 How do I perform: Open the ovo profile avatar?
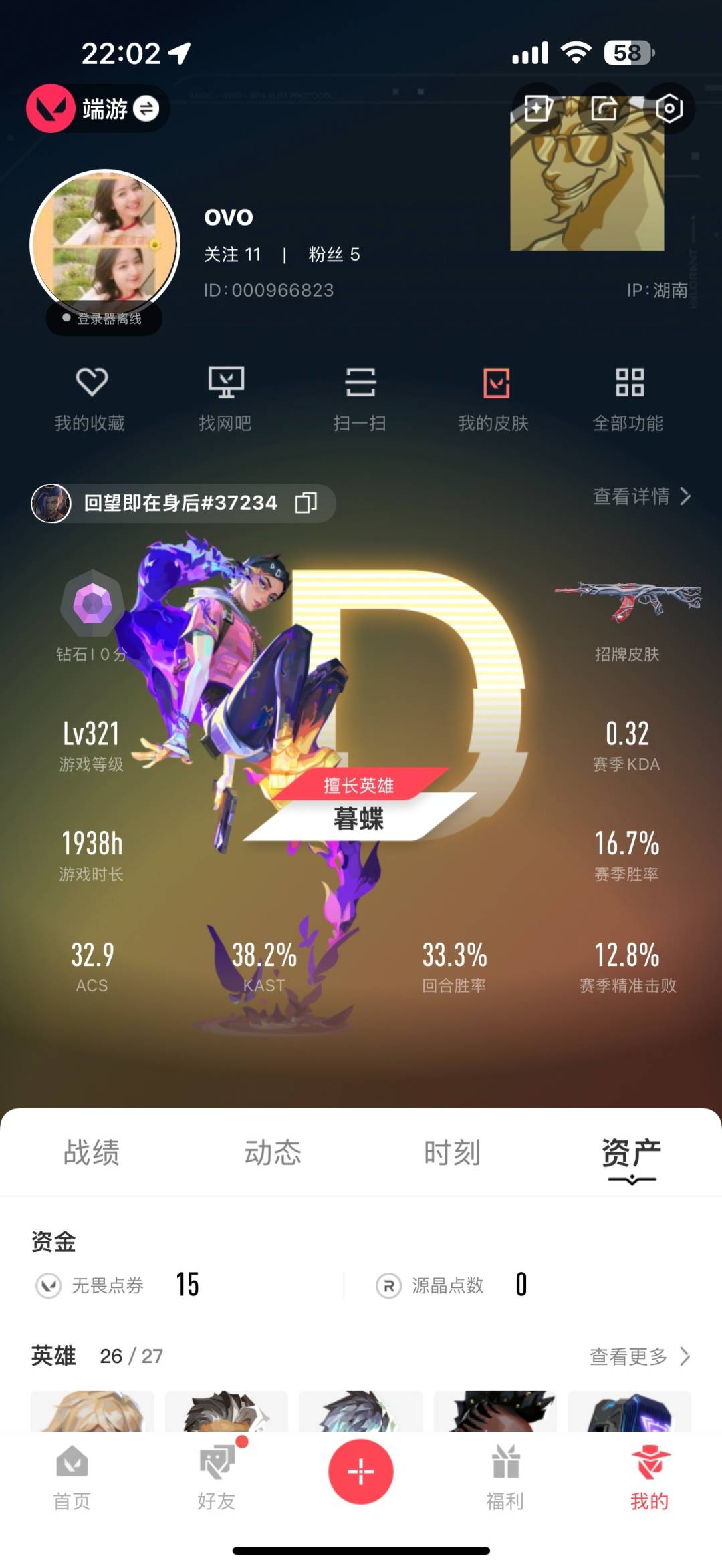click(x=105, y=245)
